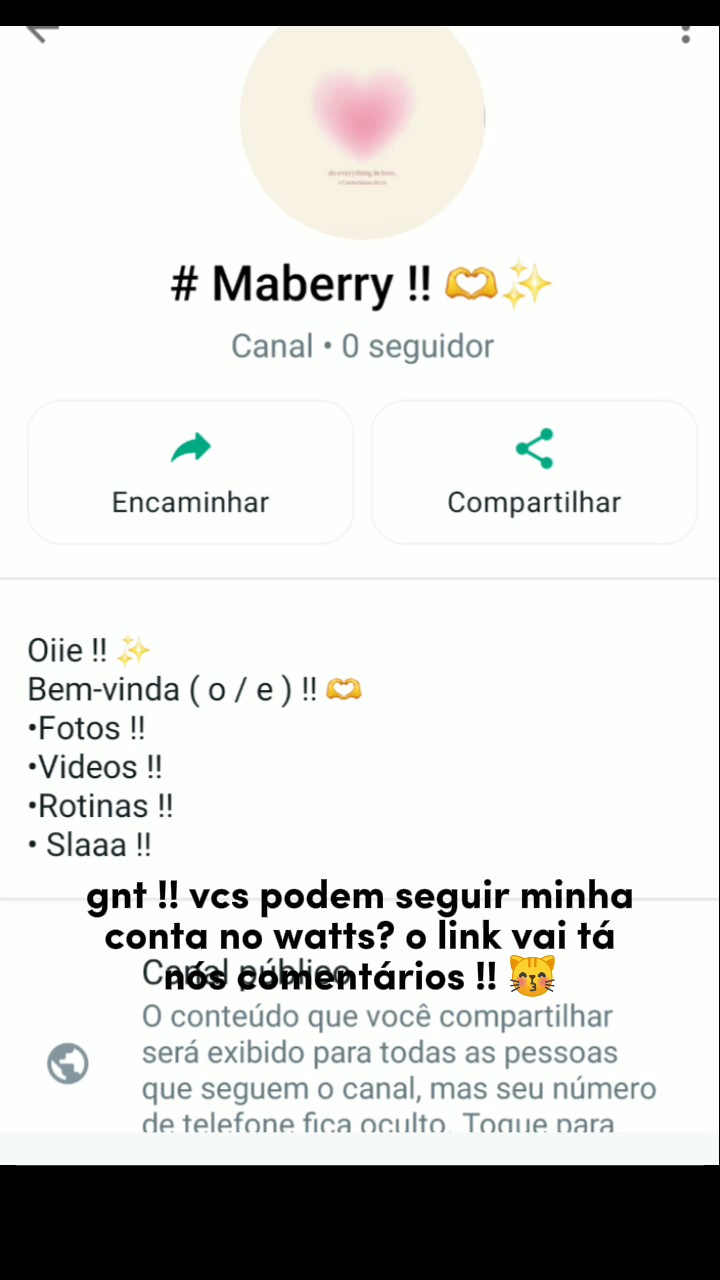The height and width of the screenshot is (1280, 720).
Task: Tap the globe icon next to Canal público
Action: pyautogui.click(x=67, y=1063)
